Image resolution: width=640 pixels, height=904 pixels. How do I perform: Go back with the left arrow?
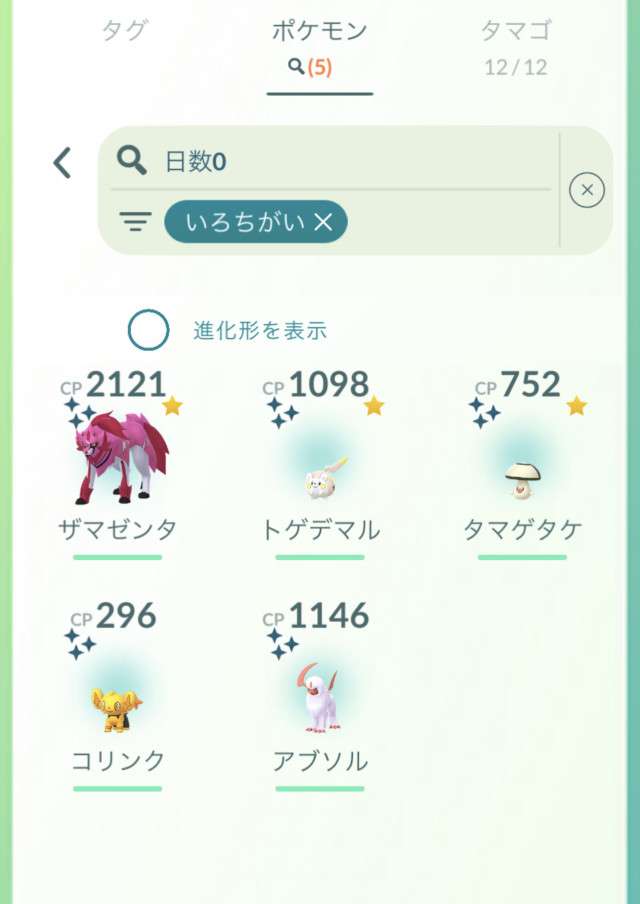coord(63,162)
